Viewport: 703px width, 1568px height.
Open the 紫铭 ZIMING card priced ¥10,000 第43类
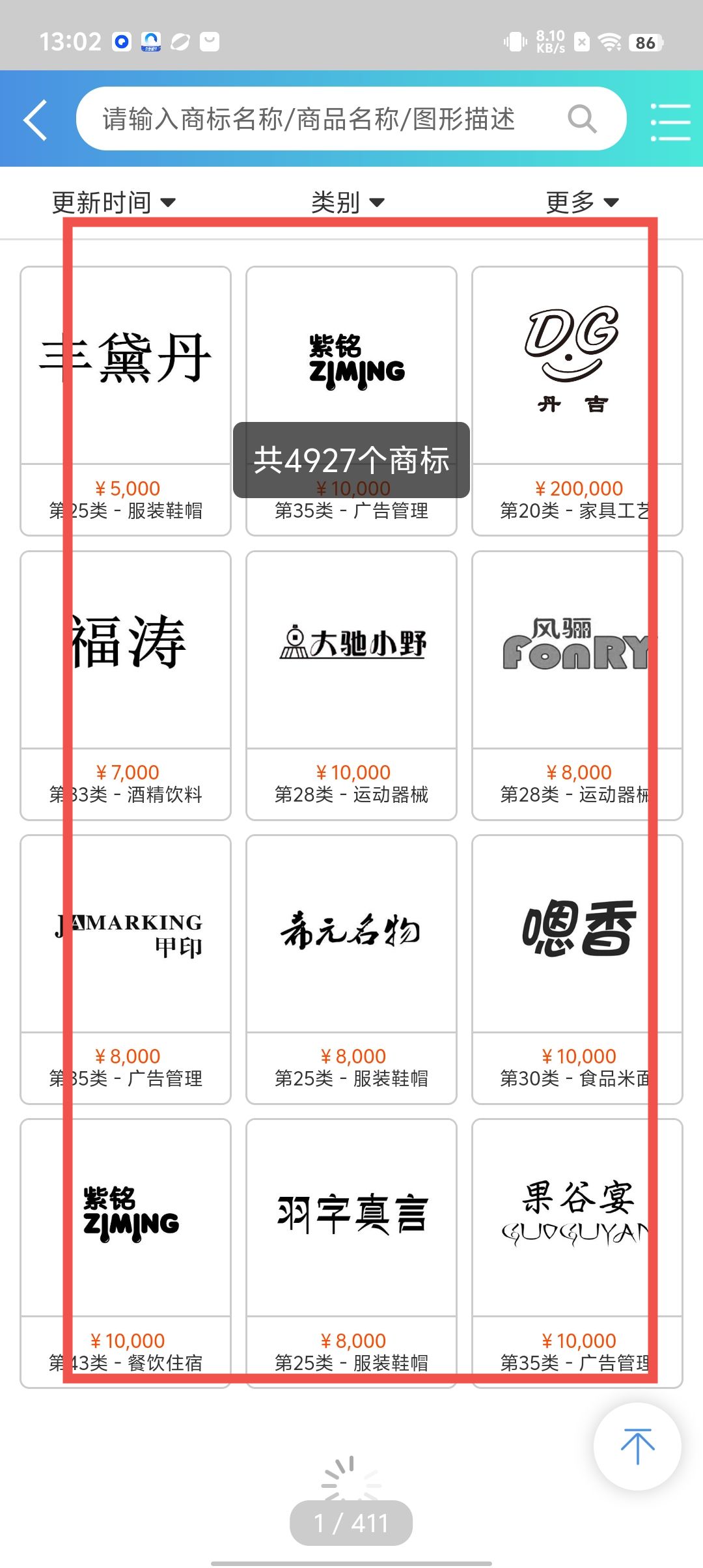click(126, 1218)
